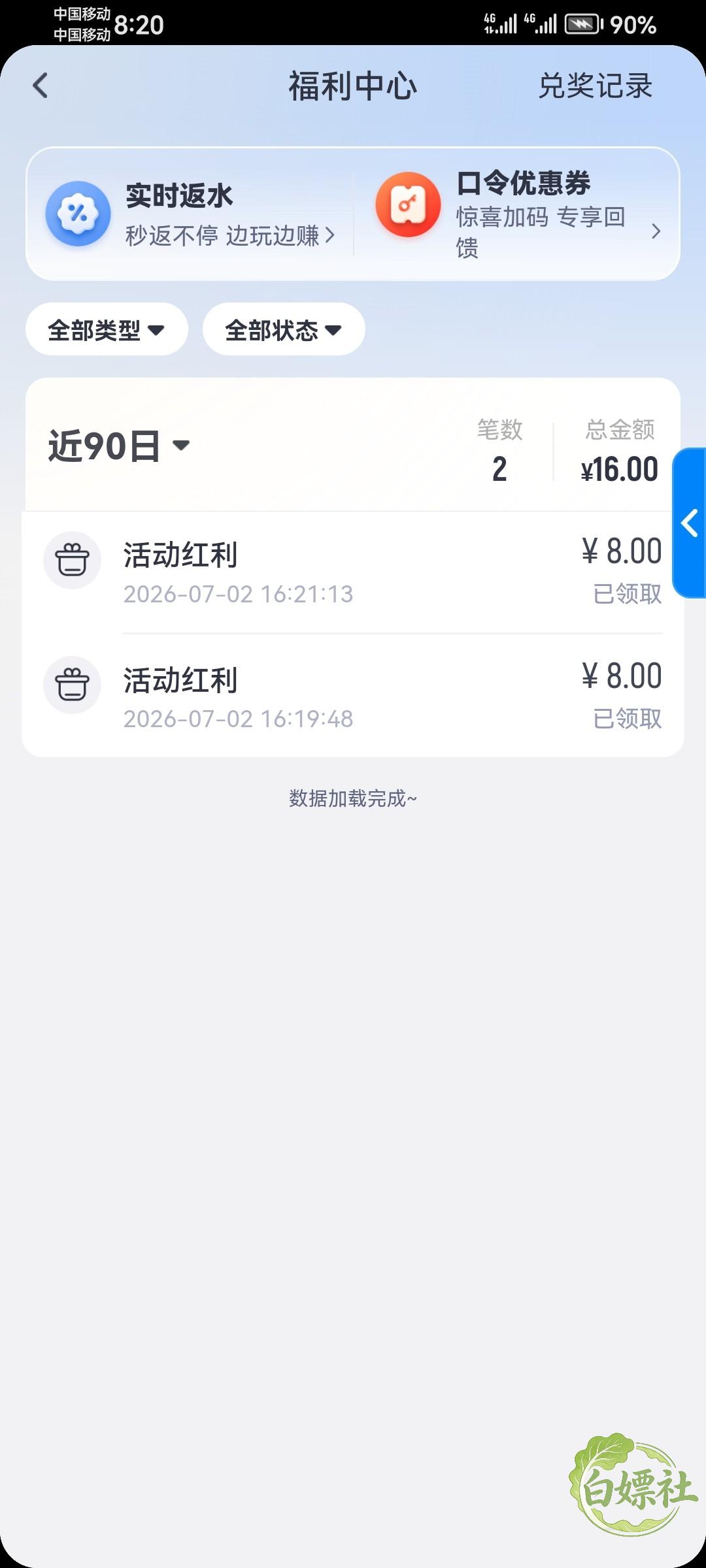Change the 近90日 date range
Viewport: 706px width, 1568px height.
click(119, 446)
